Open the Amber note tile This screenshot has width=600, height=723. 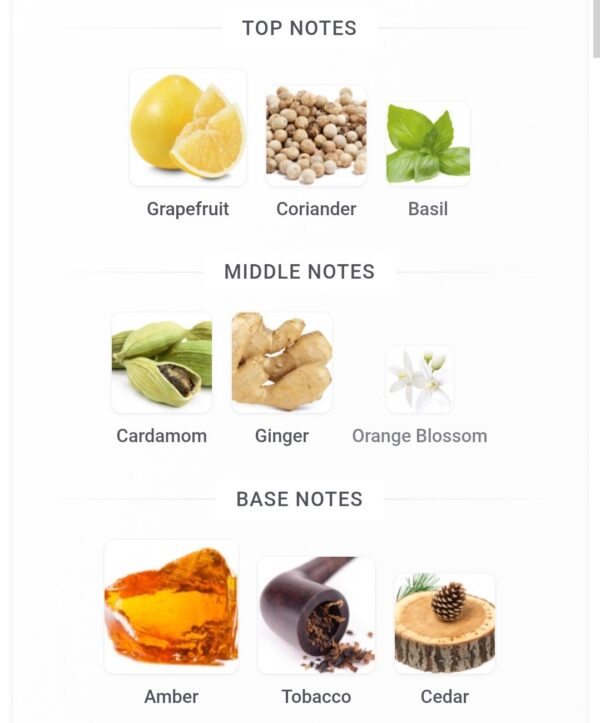pos(171,607)
